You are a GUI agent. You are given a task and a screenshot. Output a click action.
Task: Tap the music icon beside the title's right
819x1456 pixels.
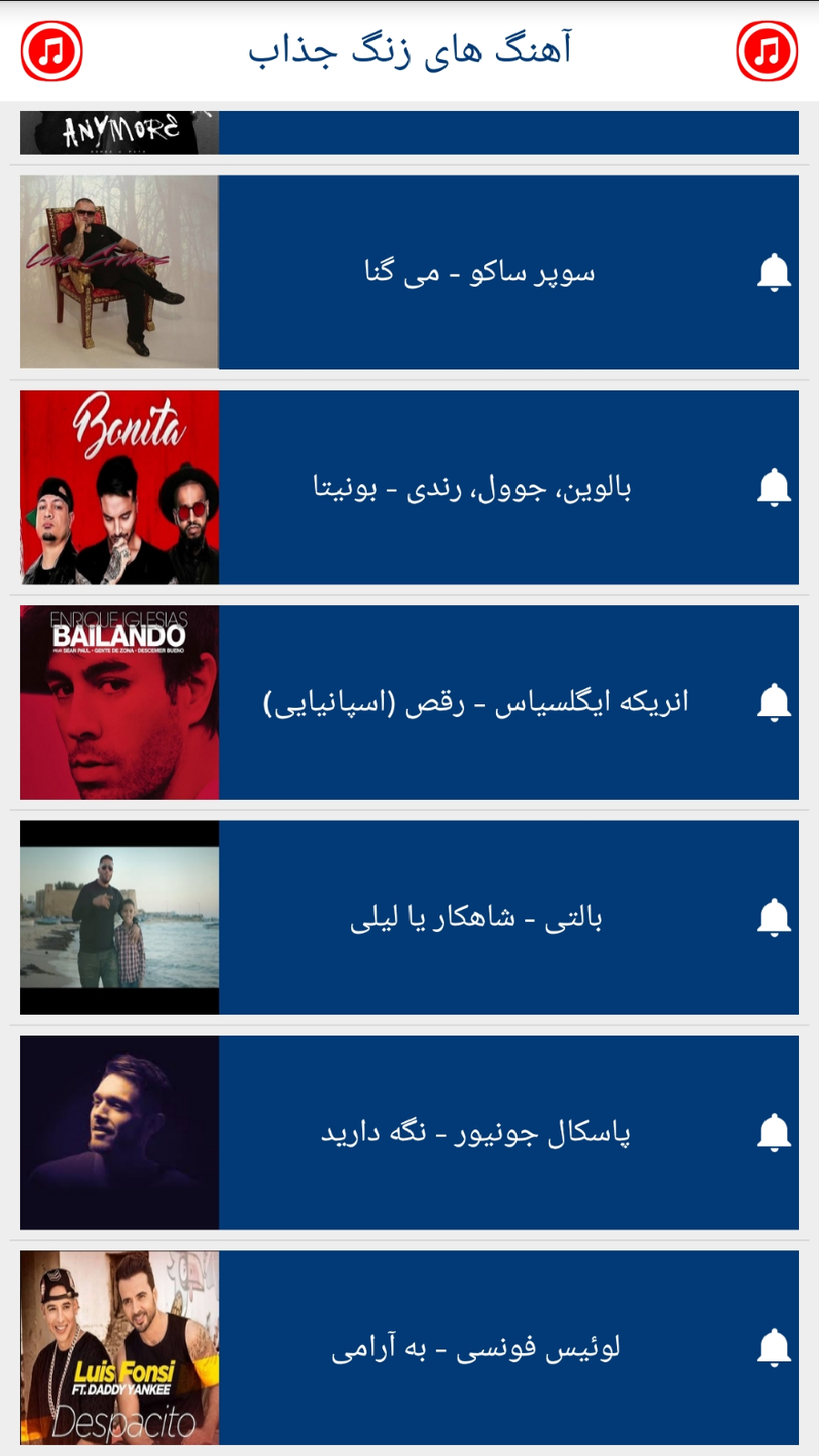pos(767,51)
